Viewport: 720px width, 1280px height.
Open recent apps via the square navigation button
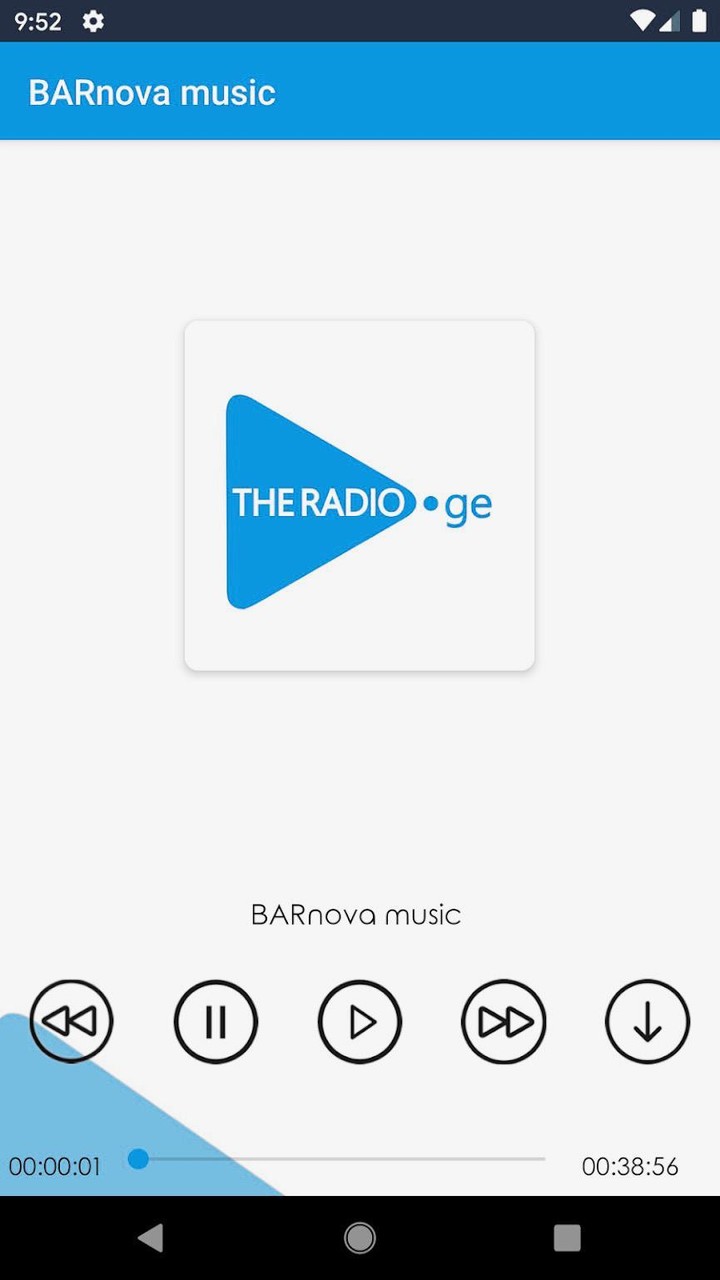click(x=567, y=1238)
